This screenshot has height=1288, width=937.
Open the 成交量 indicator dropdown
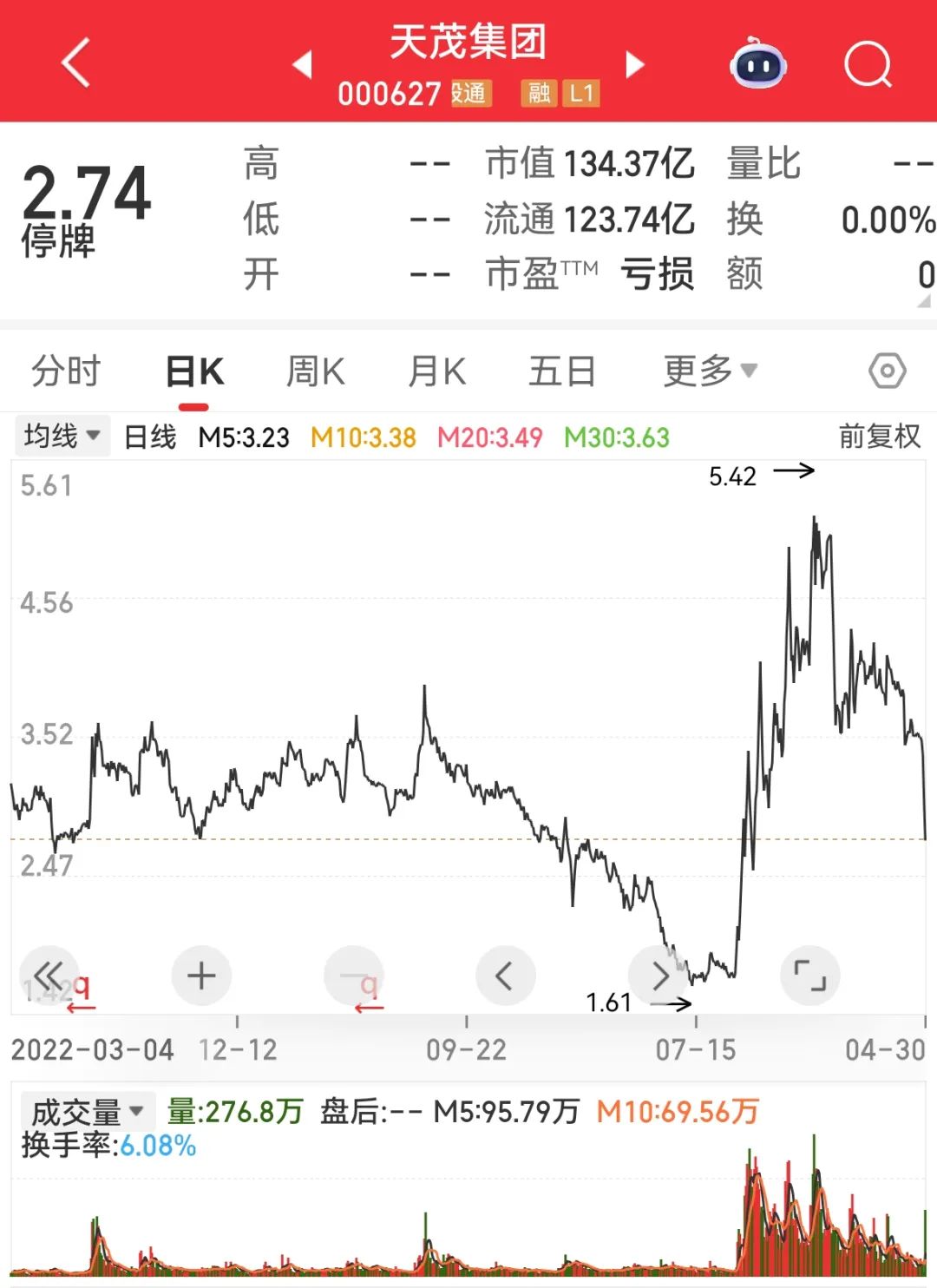point(87,1111)
